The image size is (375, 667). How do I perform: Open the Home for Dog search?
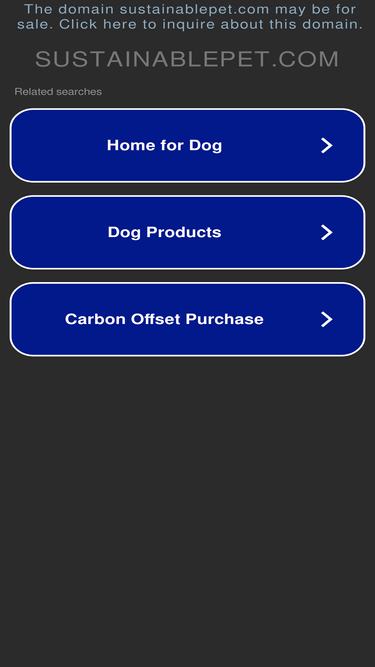click(188, 145)
